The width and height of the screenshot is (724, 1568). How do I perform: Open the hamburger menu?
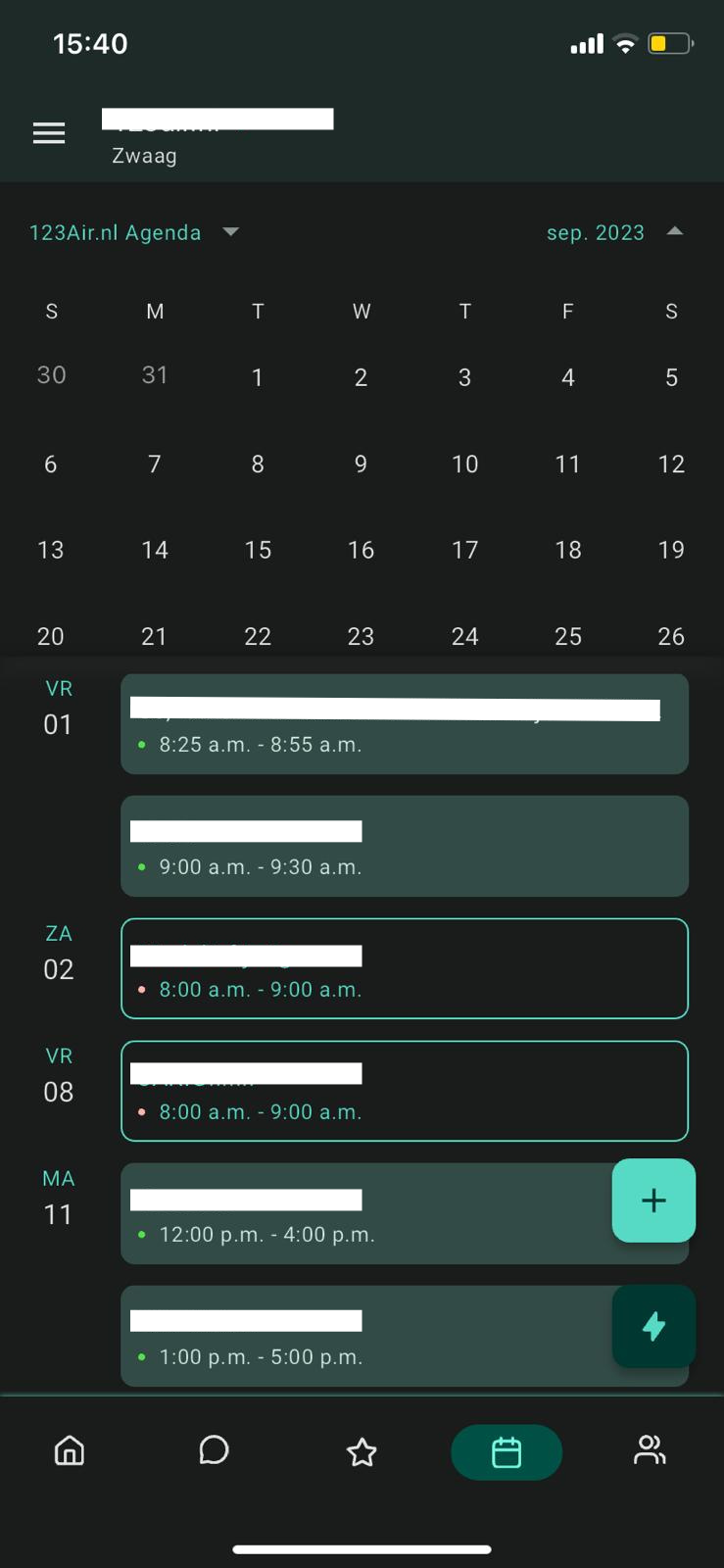(x=49, y=133)
